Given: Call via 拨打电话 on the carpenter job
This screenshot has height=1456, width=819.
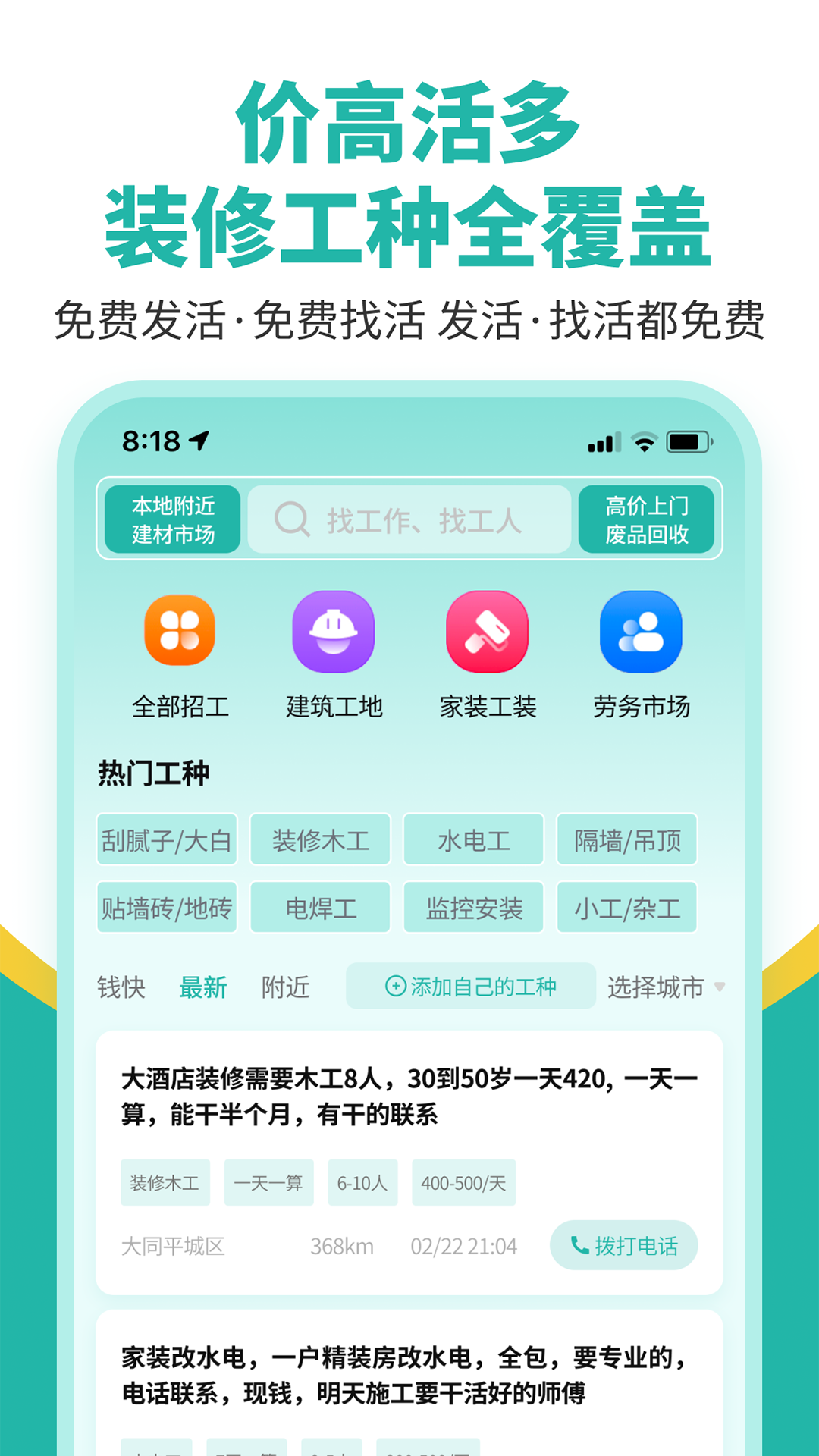Looking at the screenshot, I should pos(623,1244).
